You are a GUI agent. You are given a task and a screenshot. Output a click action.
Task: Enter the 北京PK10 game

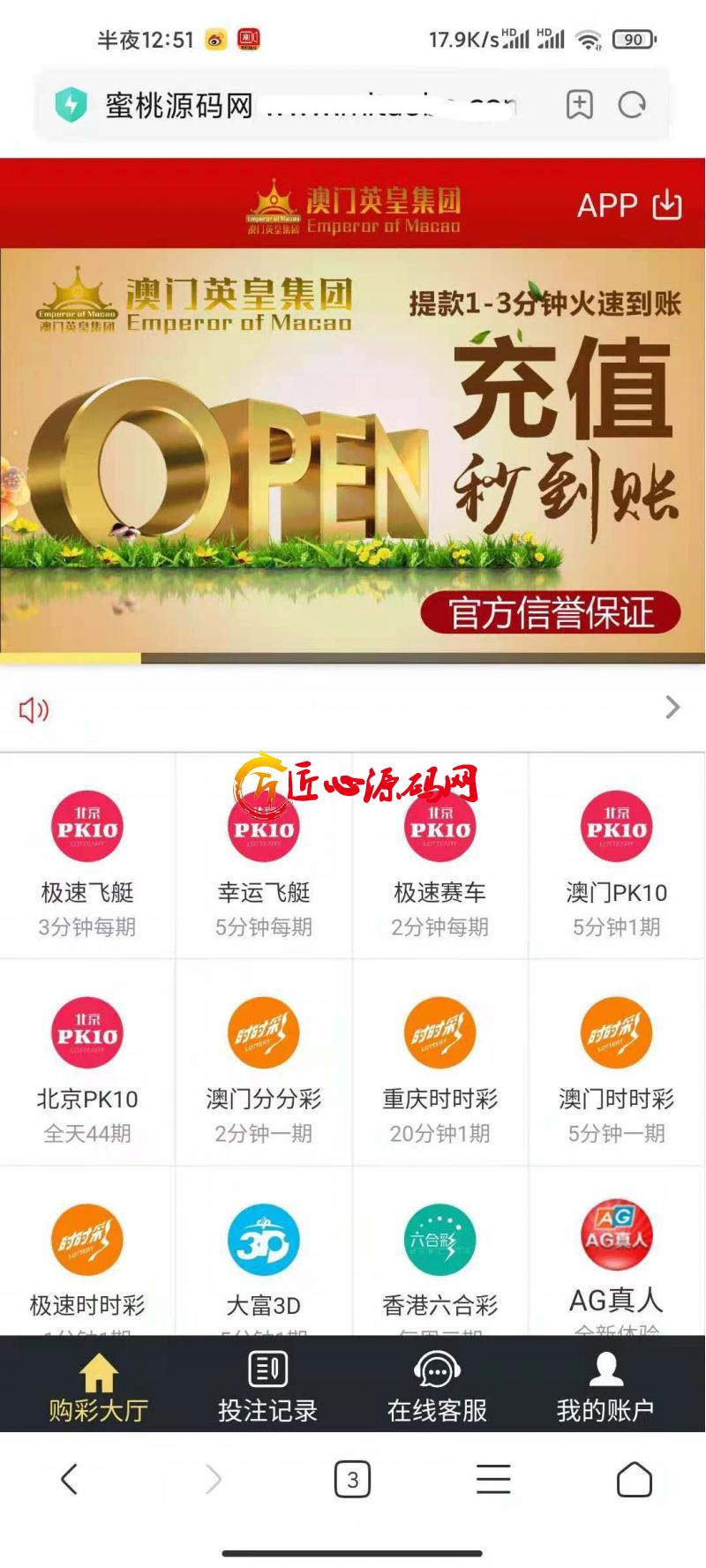[87, 1063]
